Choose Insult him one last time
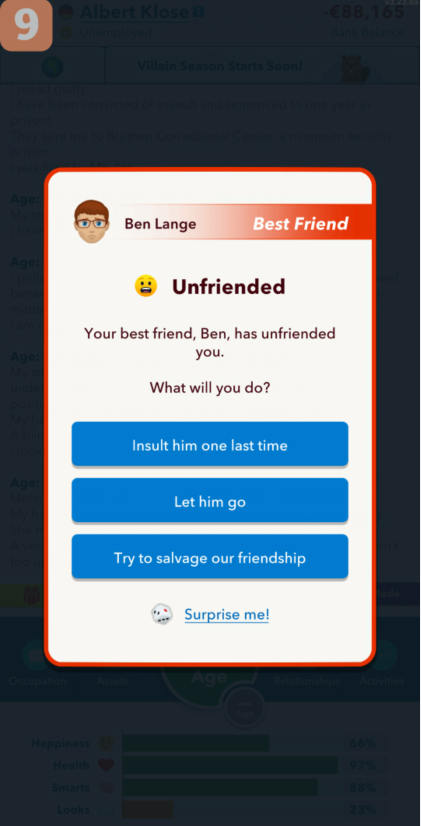421x826 pixels. coord(210,444)
